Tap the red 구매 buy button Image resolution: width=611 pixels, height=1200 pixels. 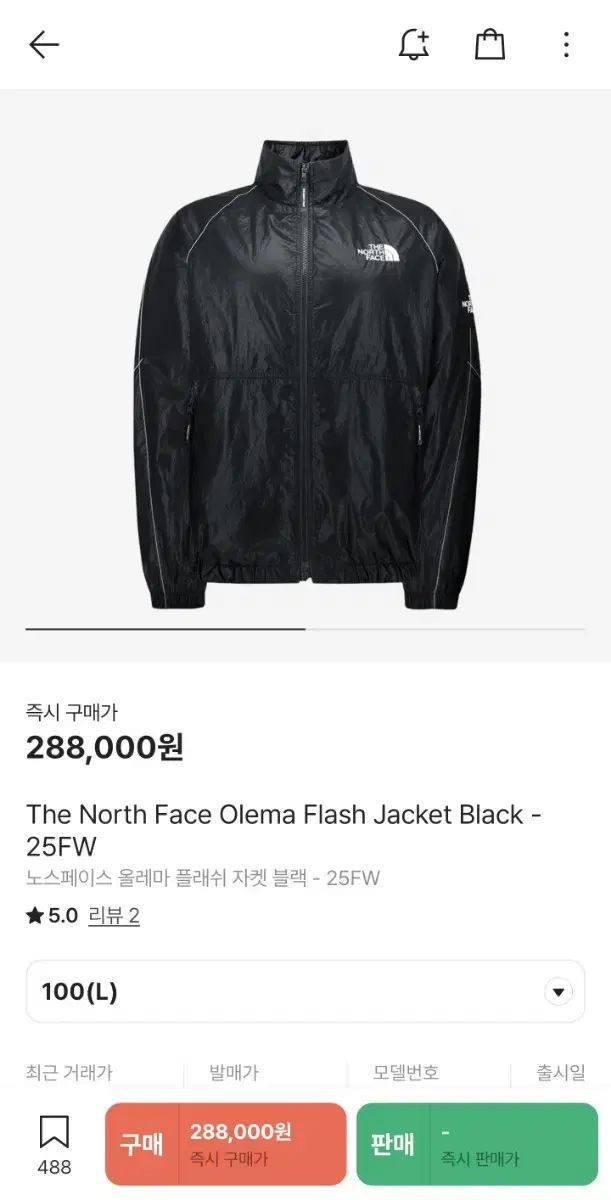point(225,1144)
